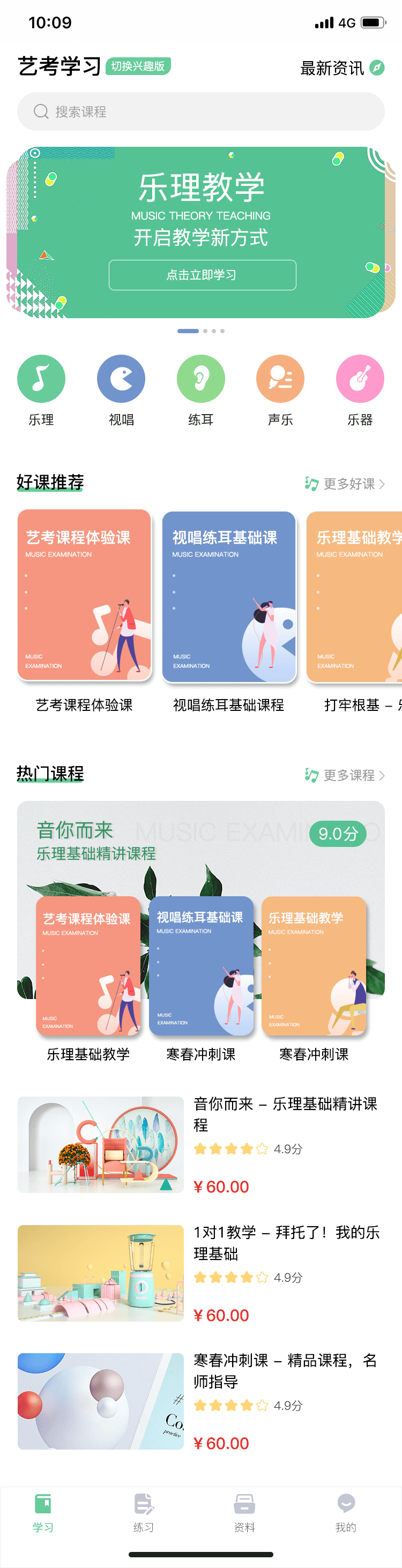Open the 音你而来 featured course banner

tap(201, 846)
